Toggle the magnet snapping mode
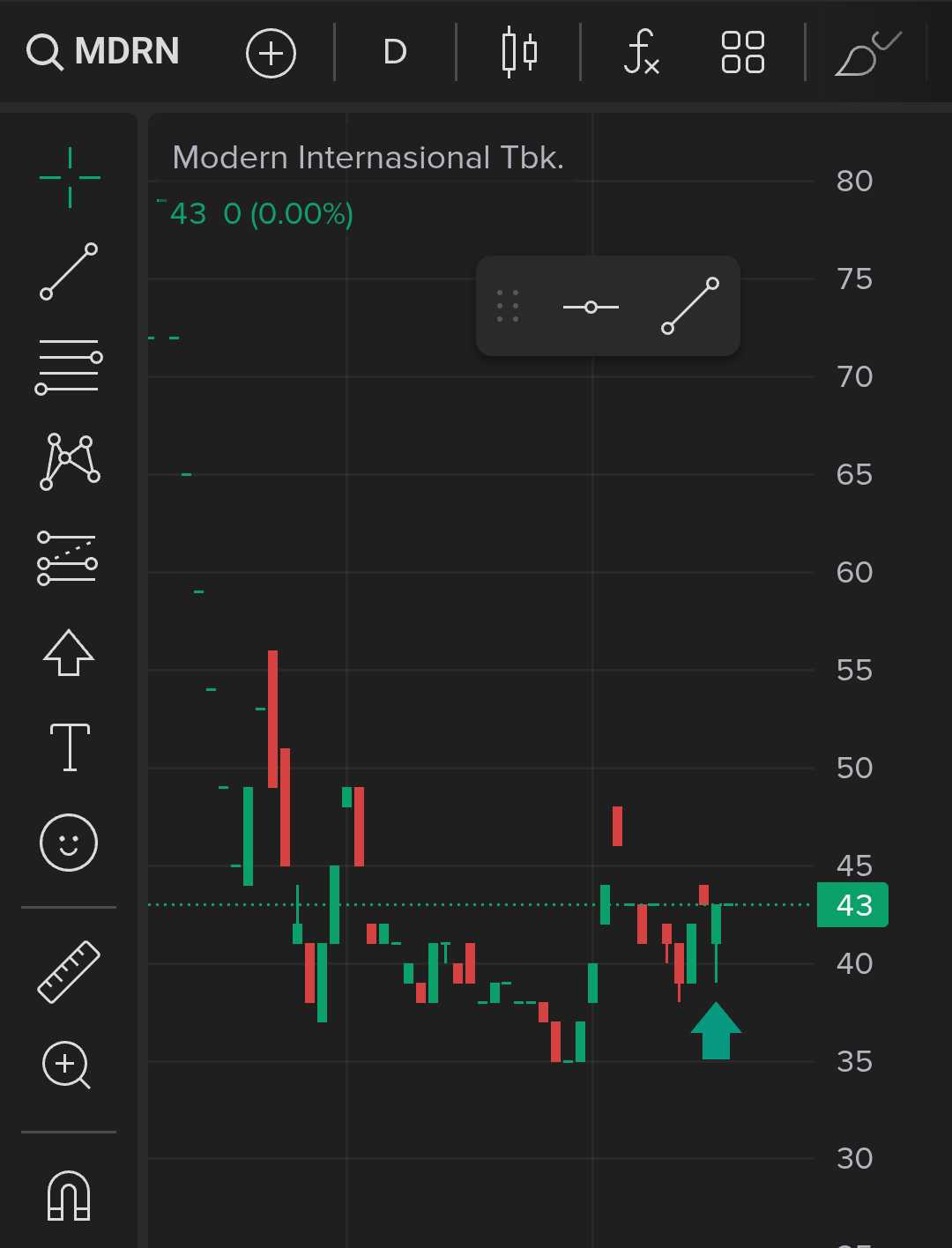This screenshot has width=952, height=1248. click(x=69, y=1195)
